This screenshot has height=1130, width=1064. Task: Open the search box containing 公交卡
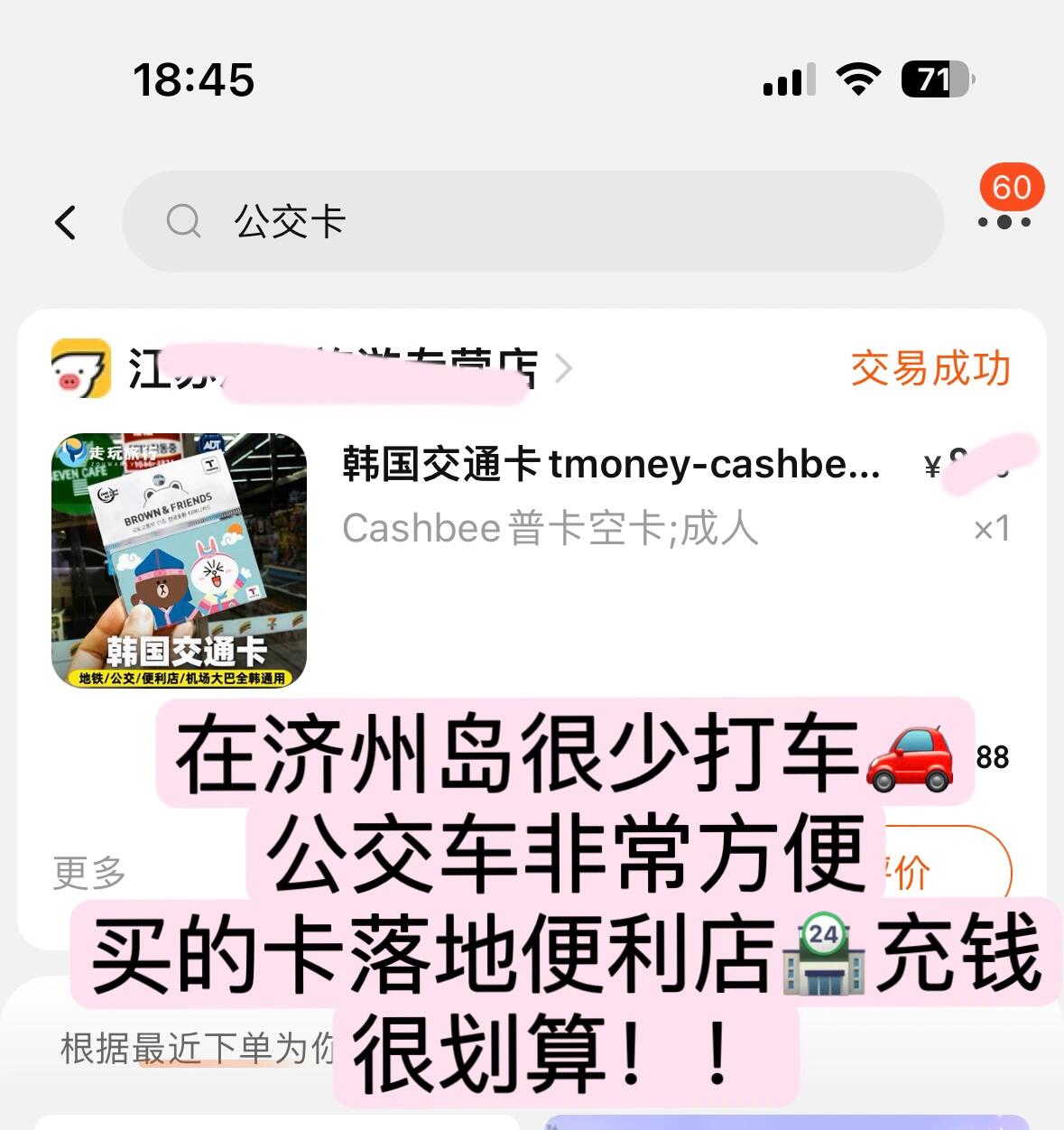coord(532,222)
